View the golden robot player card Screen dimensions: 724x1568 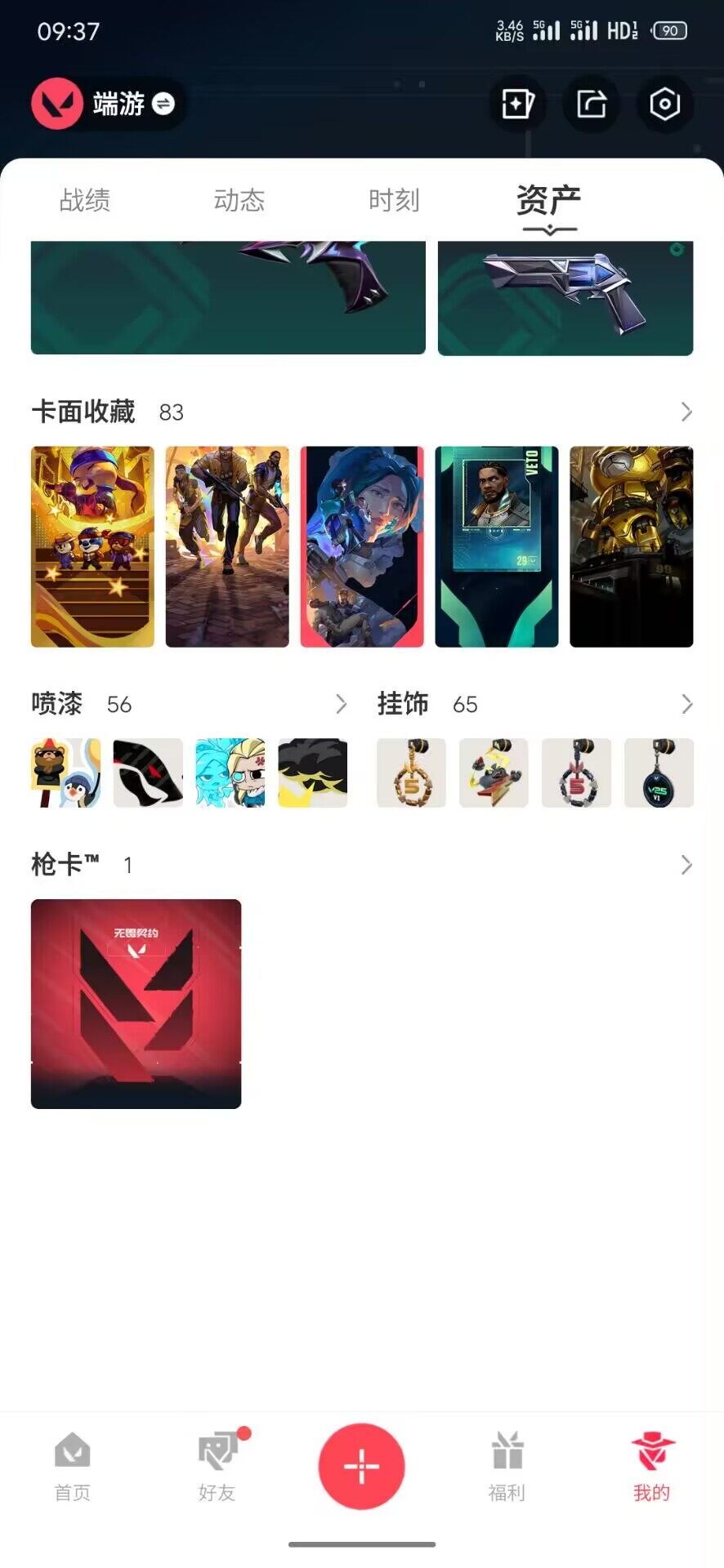(631, 546)
